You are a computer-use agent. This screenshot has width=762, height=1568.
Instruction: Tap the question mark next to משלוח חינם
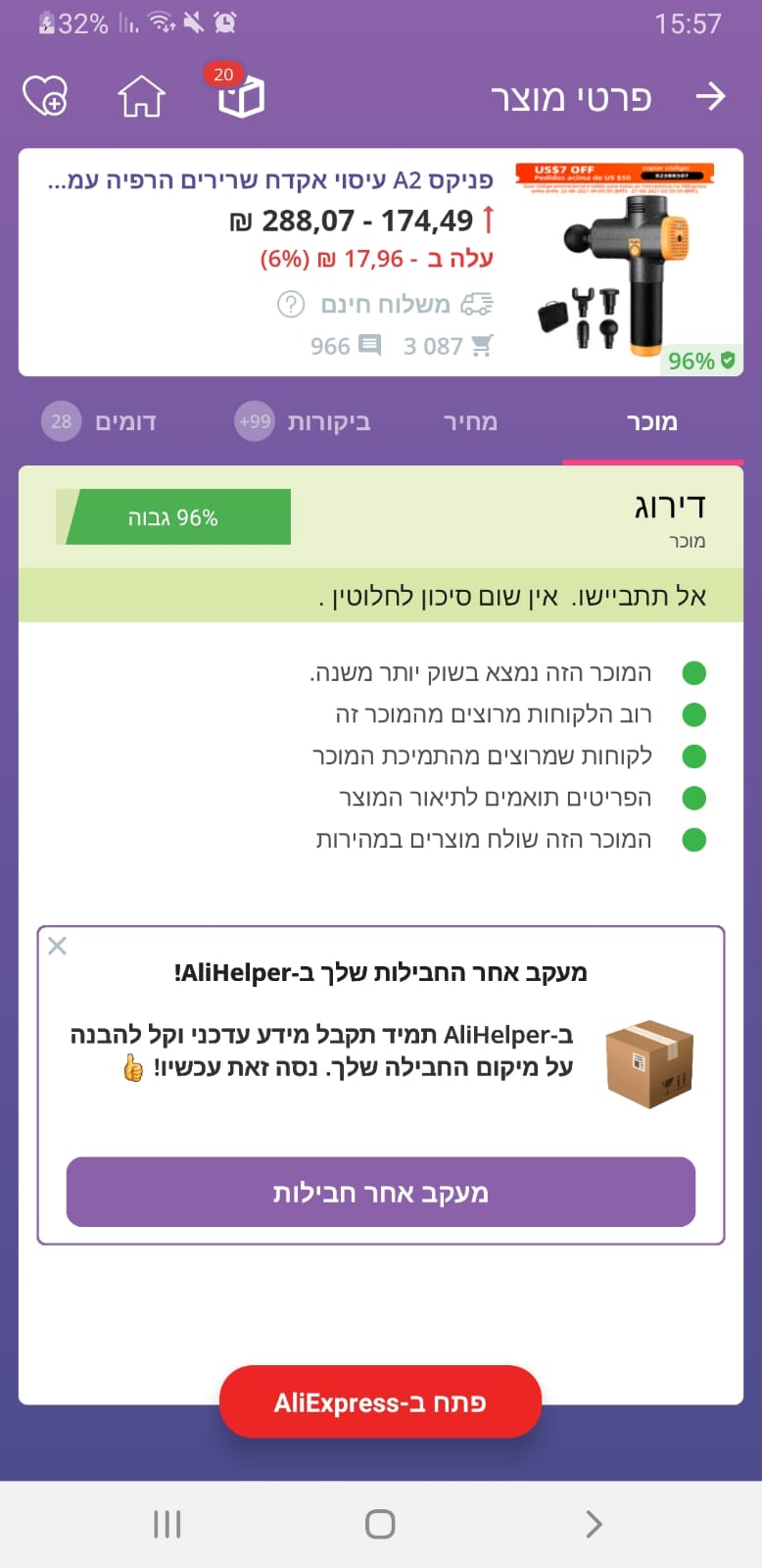tap(291, 304)
